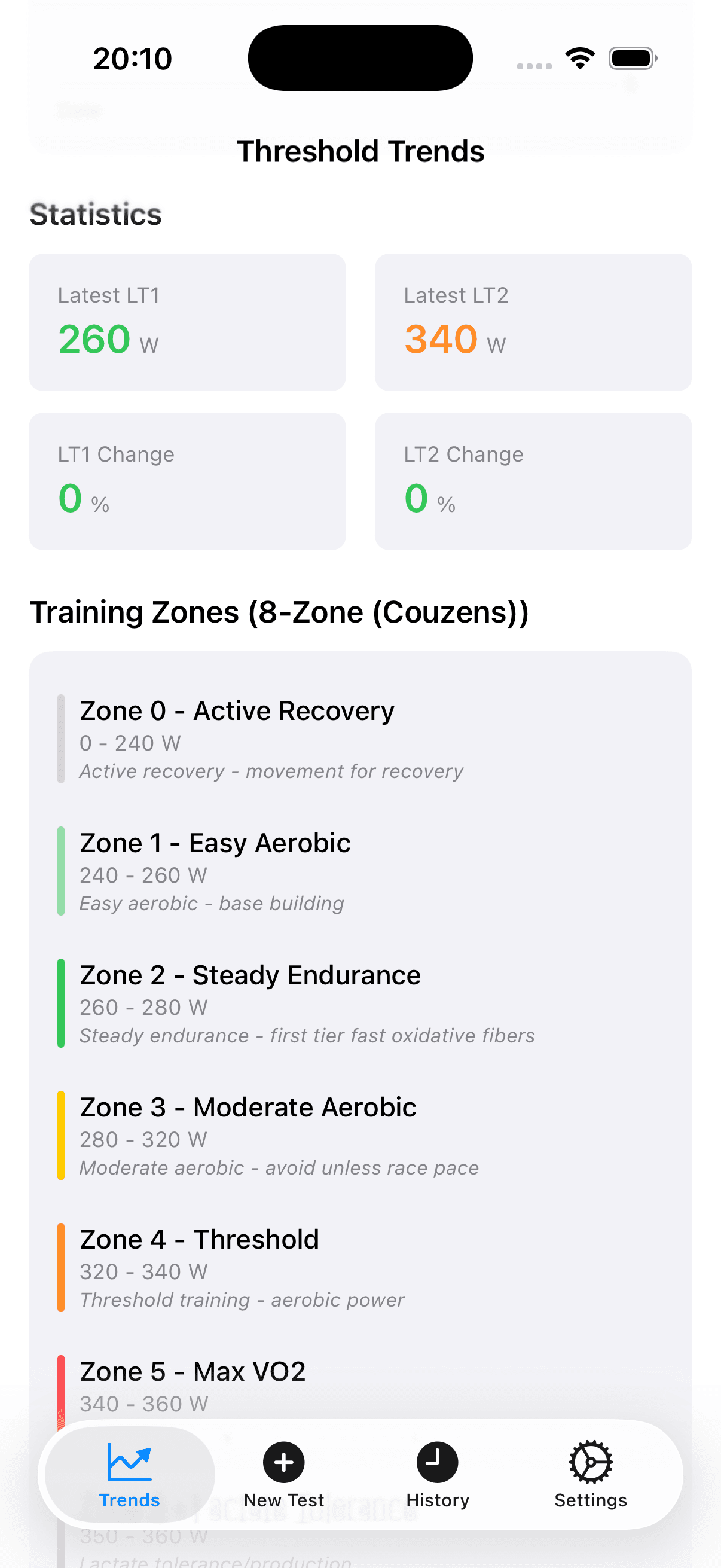Open History via the clock icon
Screen dimensions: 721x1568
pos(437,1463)
